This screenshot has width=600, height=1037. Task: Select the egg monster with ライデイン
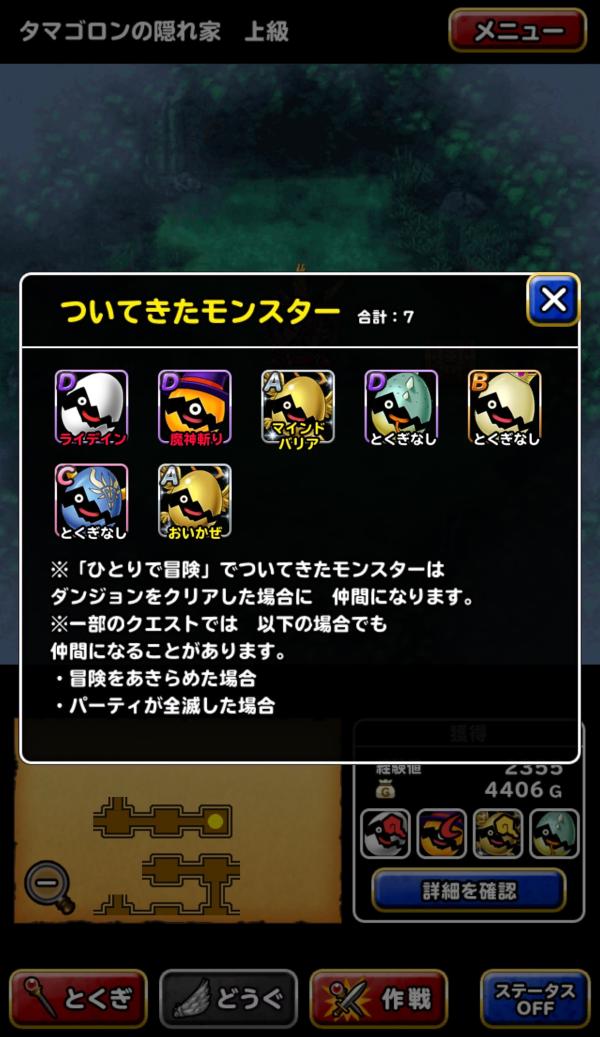tap(91, 407)
